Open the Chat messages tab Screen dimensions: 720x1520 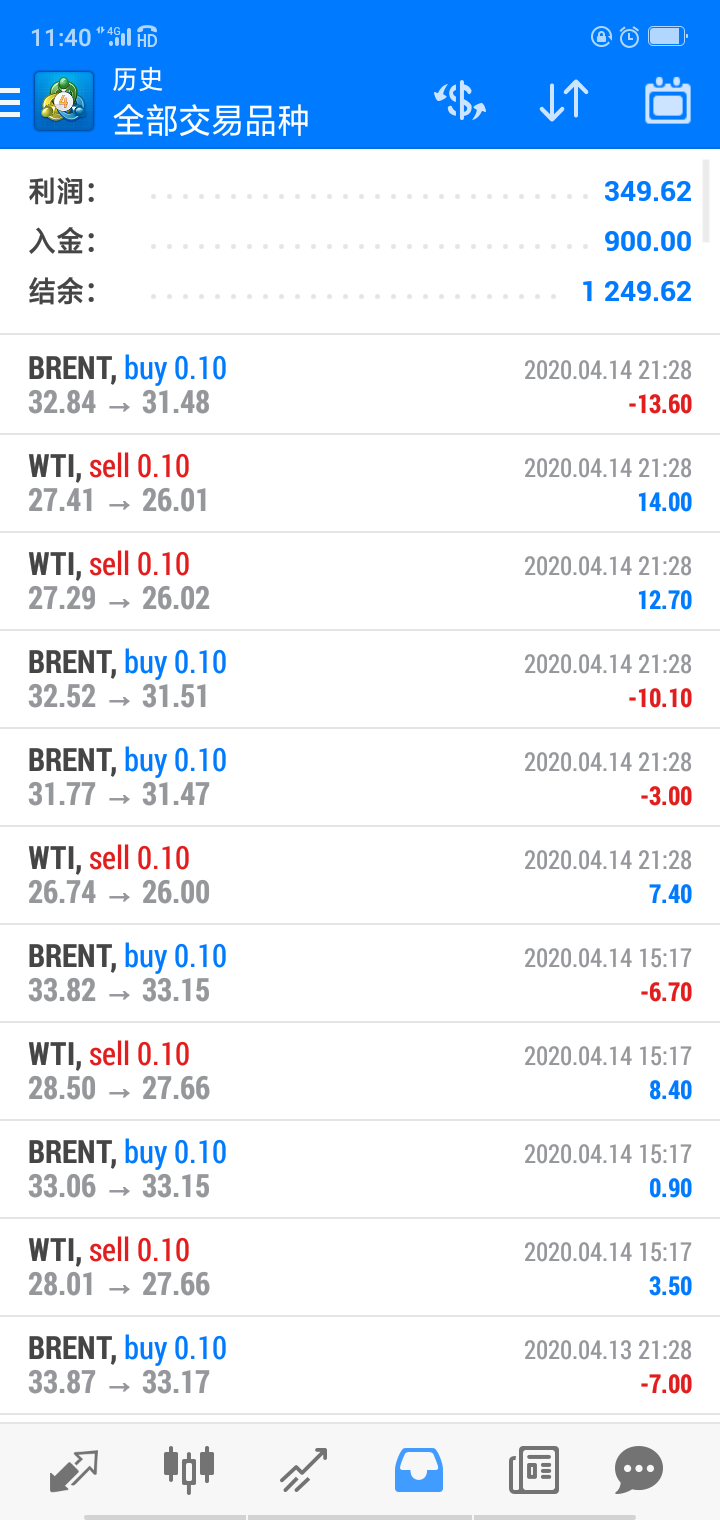638,1469
